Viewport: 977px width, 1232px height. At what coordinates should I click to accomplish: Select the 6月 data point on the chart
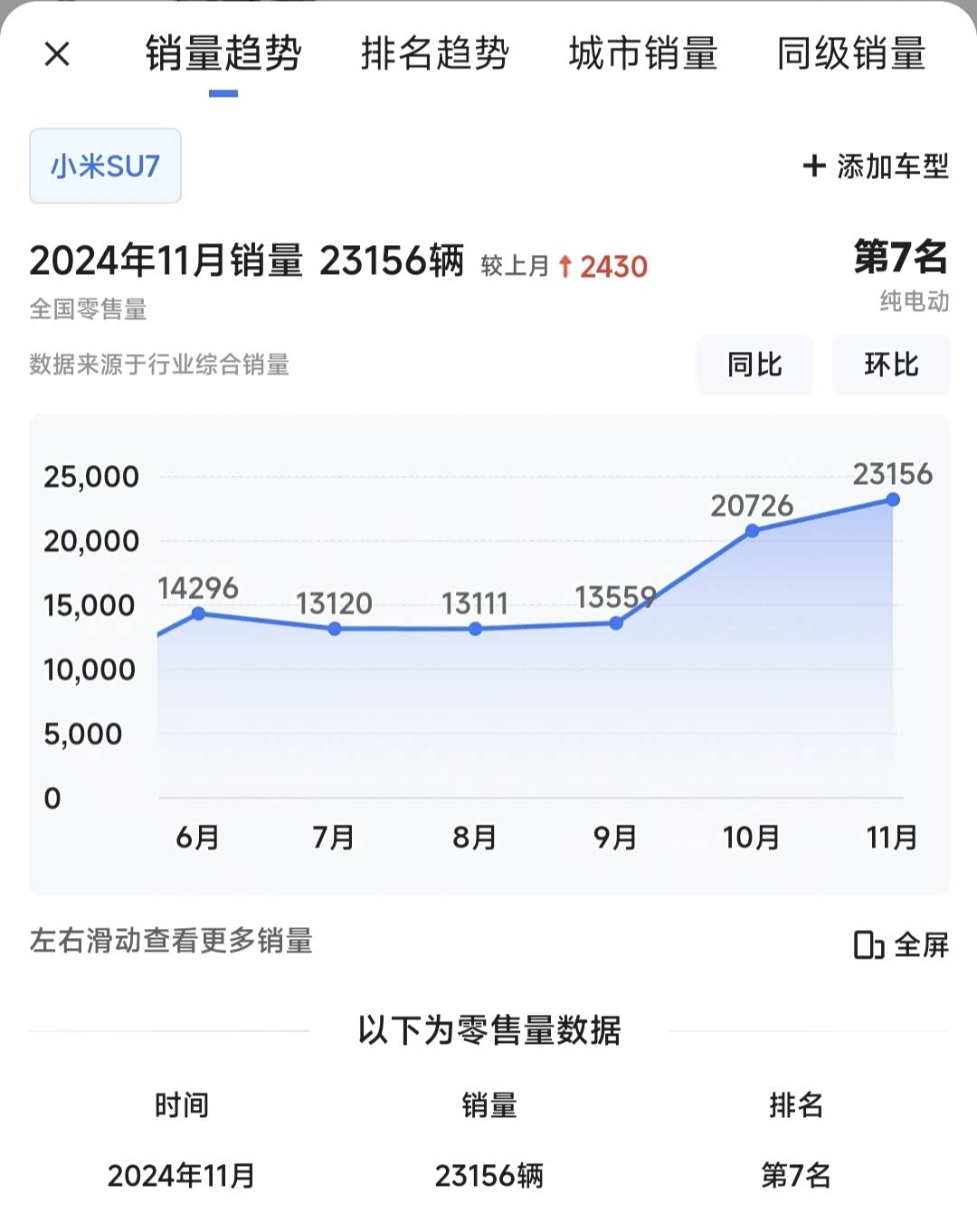[x=199, y=613]
